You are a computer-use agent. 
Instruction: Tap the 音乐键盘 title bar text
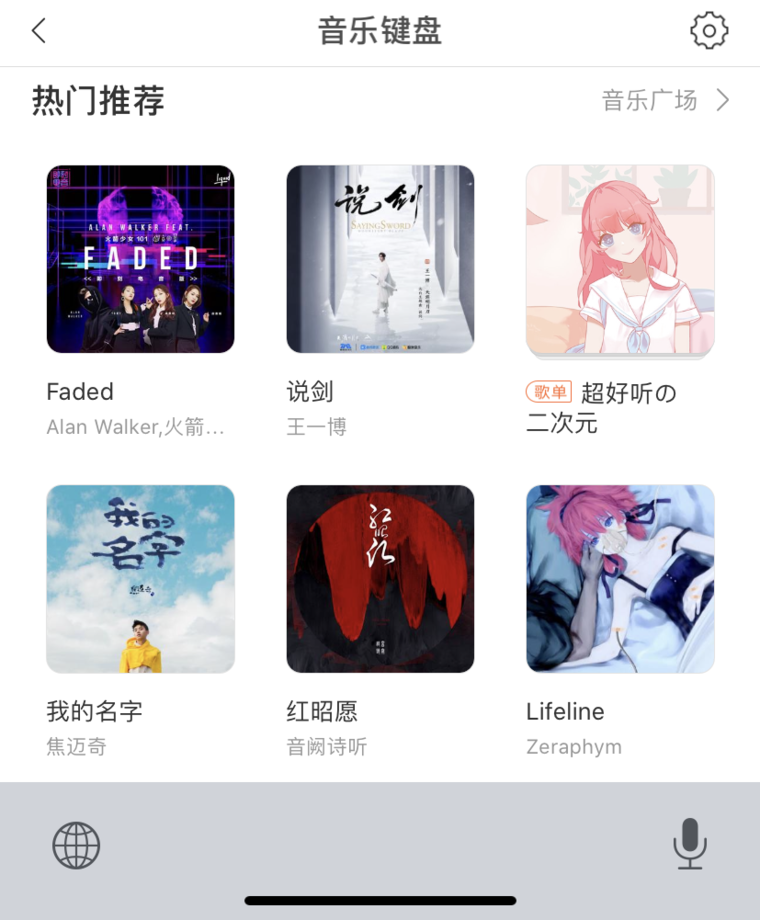point(380,31)
